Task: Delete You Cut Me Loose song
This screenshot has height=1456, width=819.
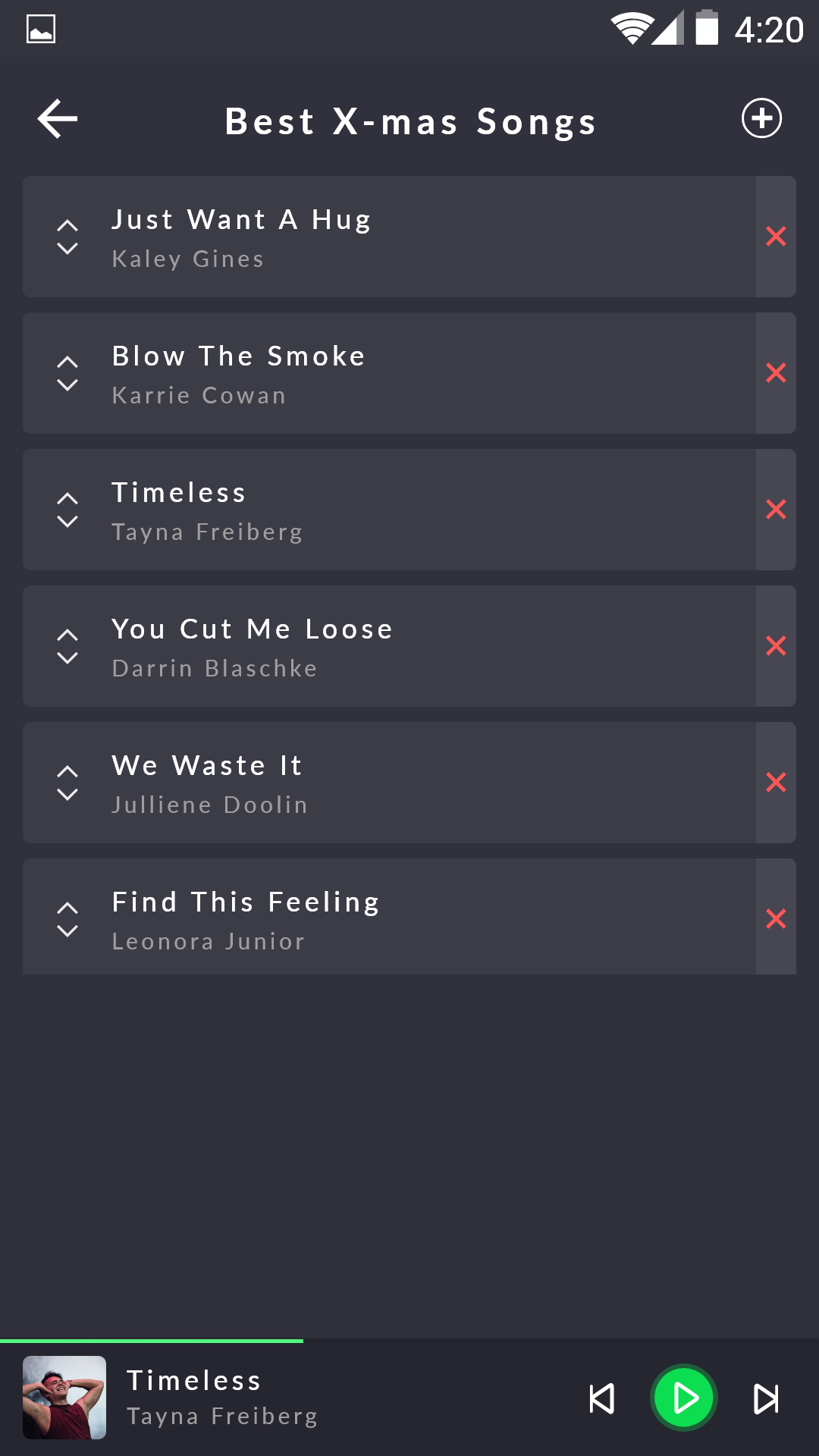Action: pos(776,646)
